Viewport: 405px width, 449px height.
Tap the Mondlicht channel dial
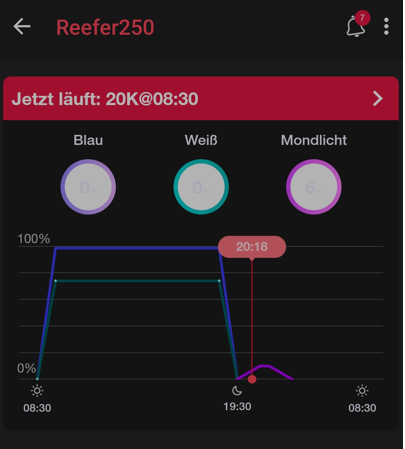(x=314, y=187)
